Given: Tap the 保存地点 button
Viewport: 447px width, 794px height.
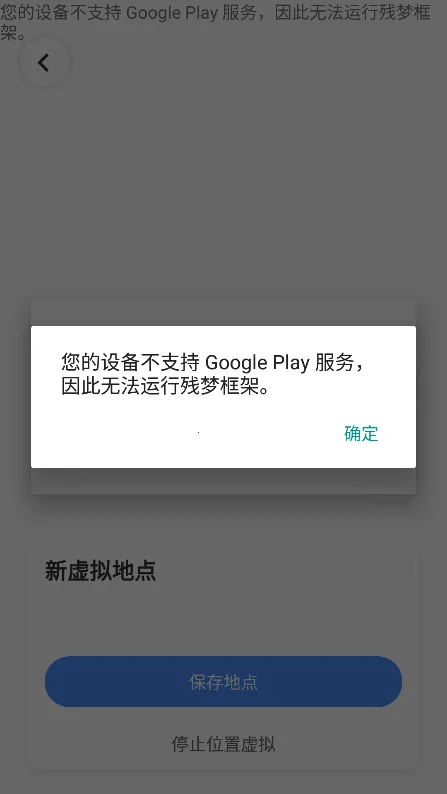Looking at the screenshot, I should pos(223,682).
